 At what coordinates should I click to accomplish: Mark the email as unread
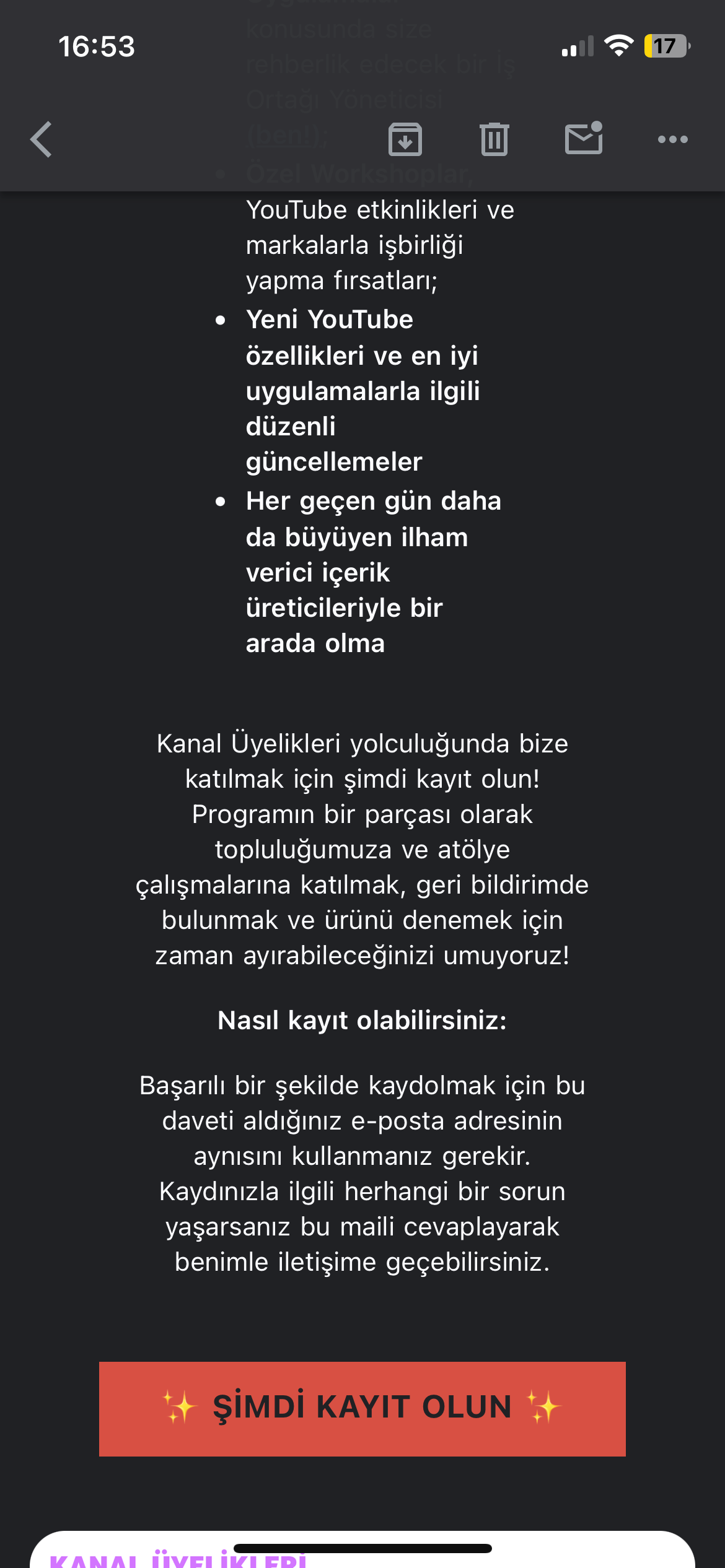click(x=584, y=137)
